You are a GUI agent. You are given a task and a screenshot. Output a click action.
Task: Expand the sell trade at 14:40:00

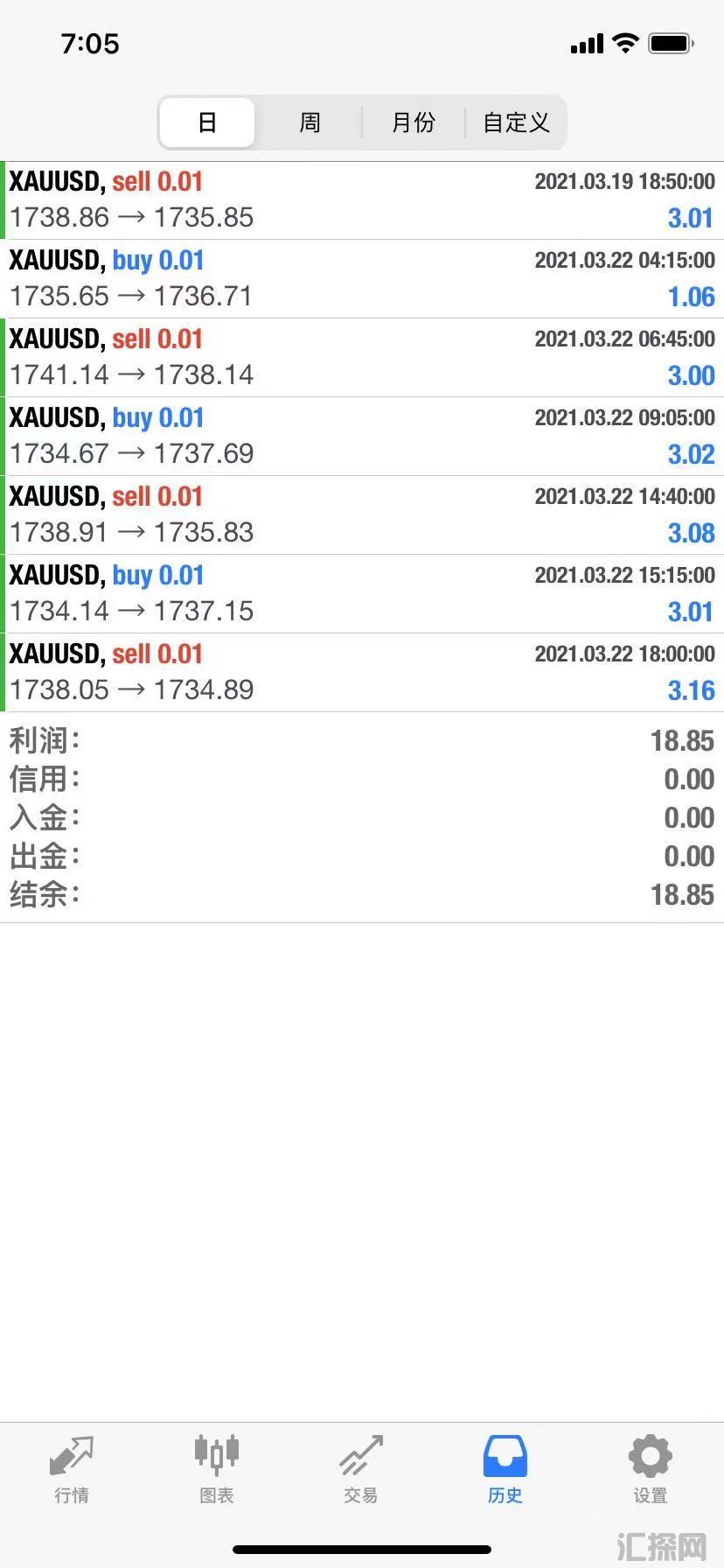point(362,515)
